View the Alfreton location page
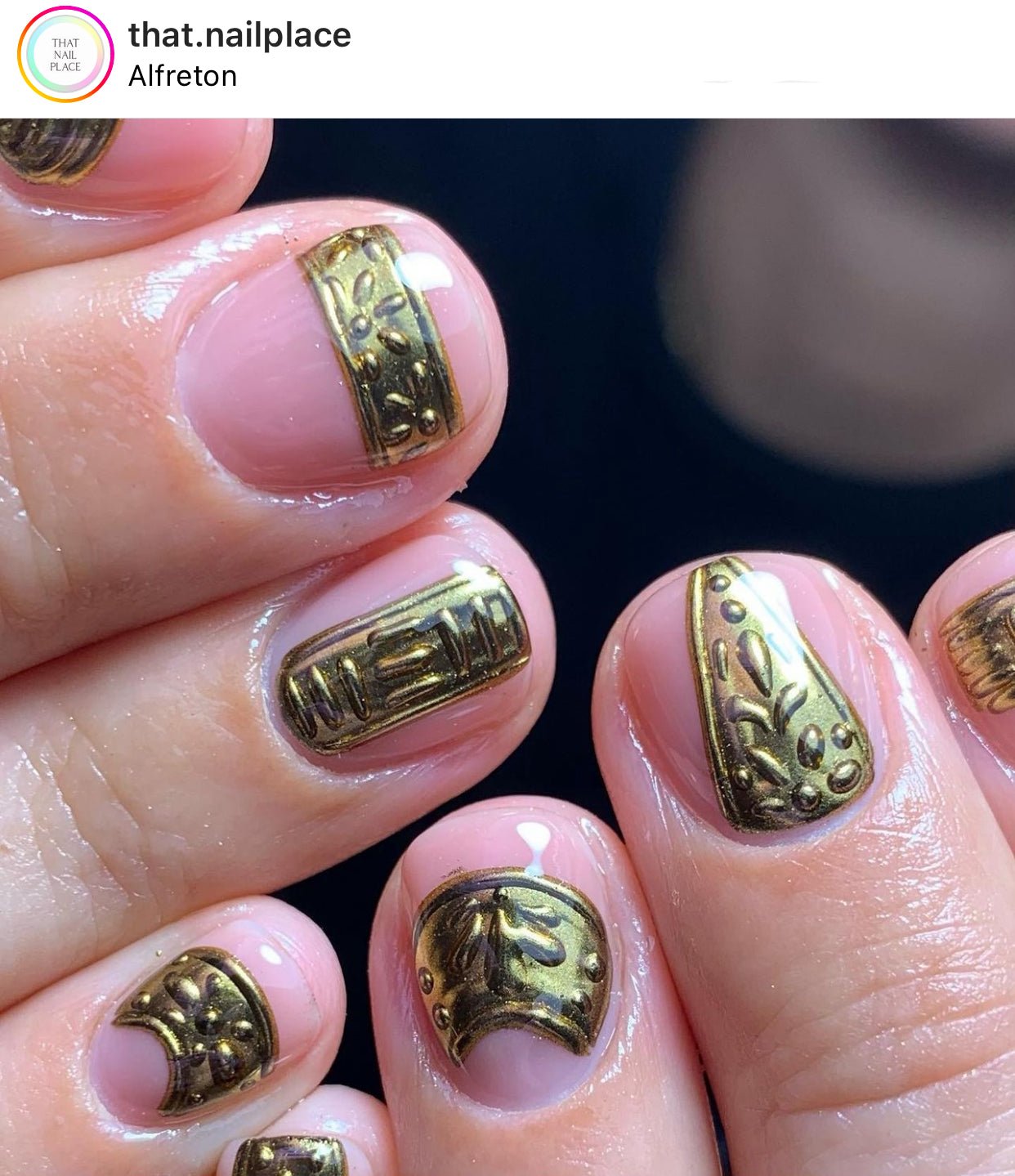Image resolution: width=1015 pixels, height=1176 pixels. [x=182, y=76]
